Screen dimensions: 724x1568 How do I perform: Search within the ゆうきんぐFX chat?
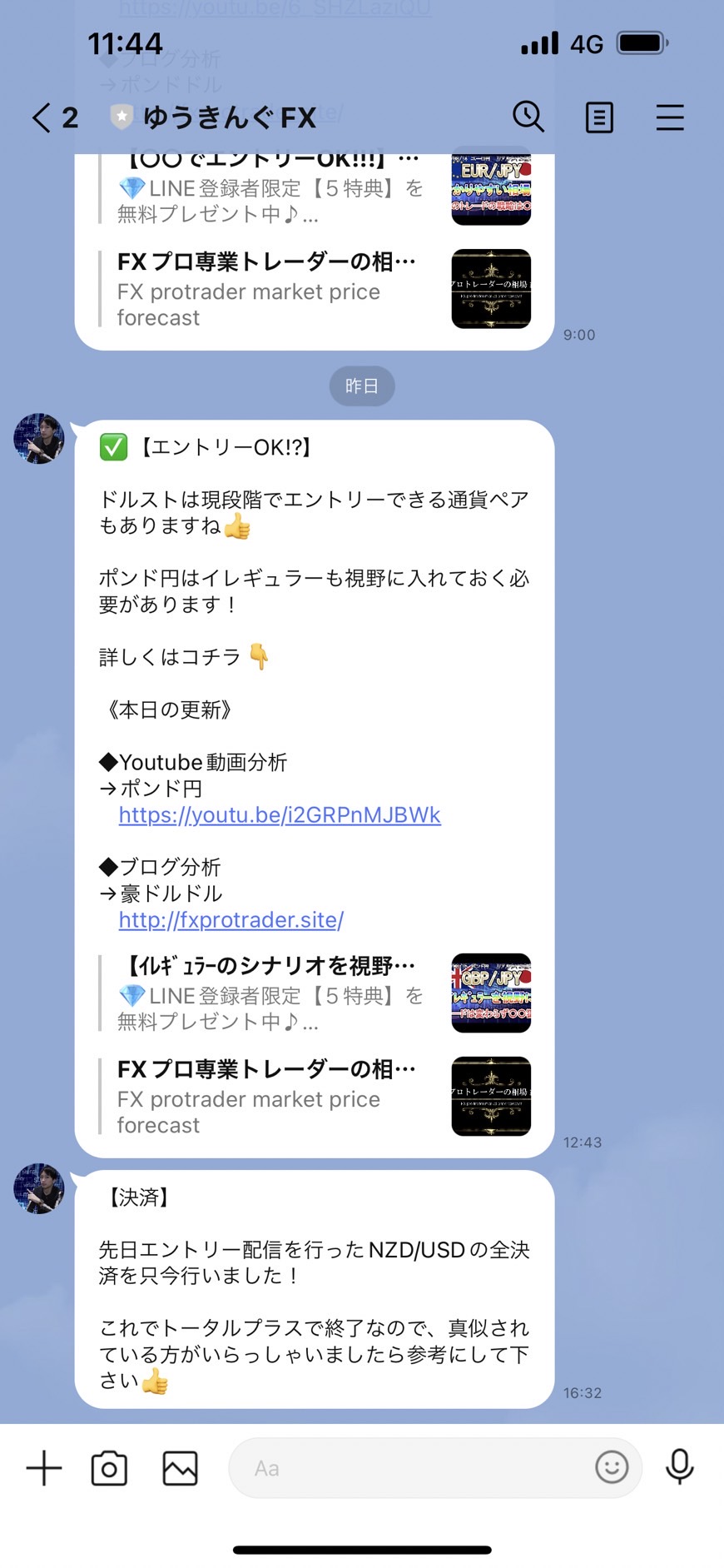point(528,117)
